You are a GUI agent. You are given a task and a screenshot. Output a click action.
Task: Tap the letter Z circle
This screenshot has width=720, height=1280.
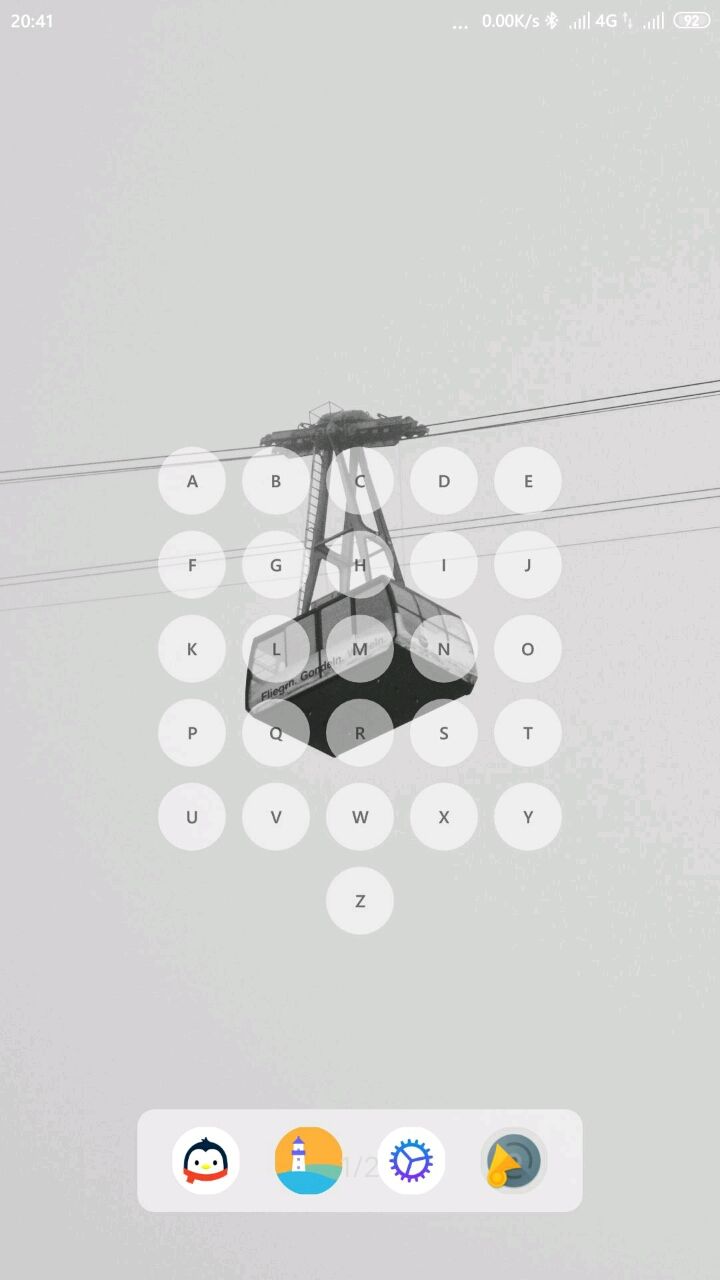360,901
